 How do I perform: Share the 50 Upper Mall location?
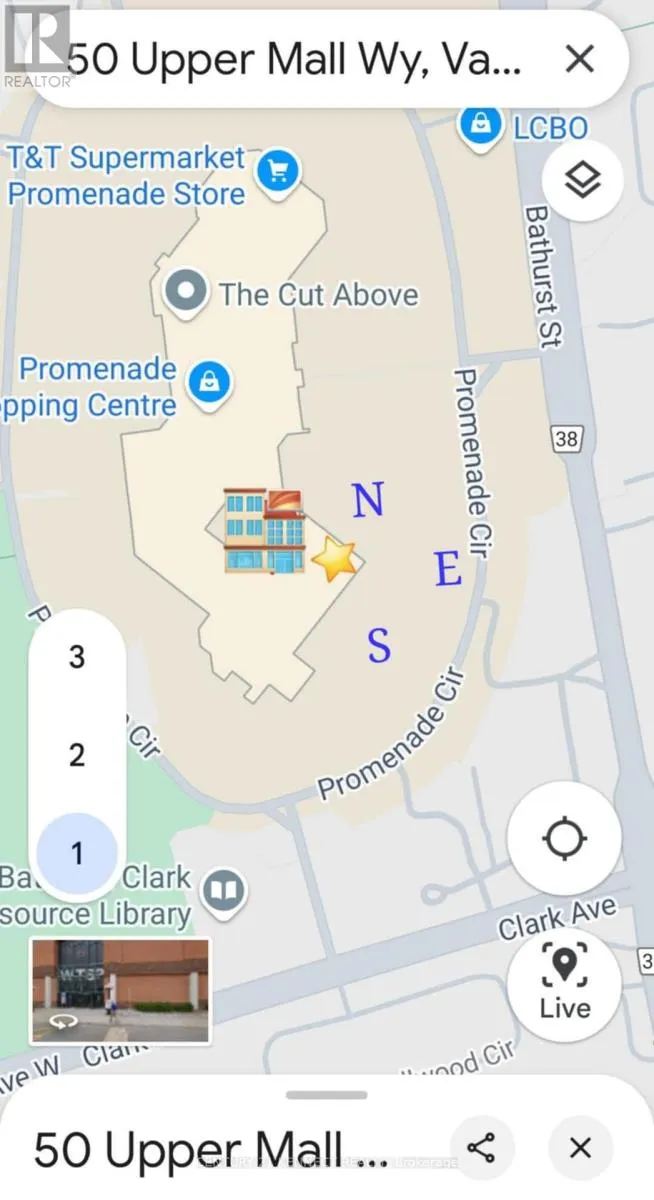(482, 1149)
